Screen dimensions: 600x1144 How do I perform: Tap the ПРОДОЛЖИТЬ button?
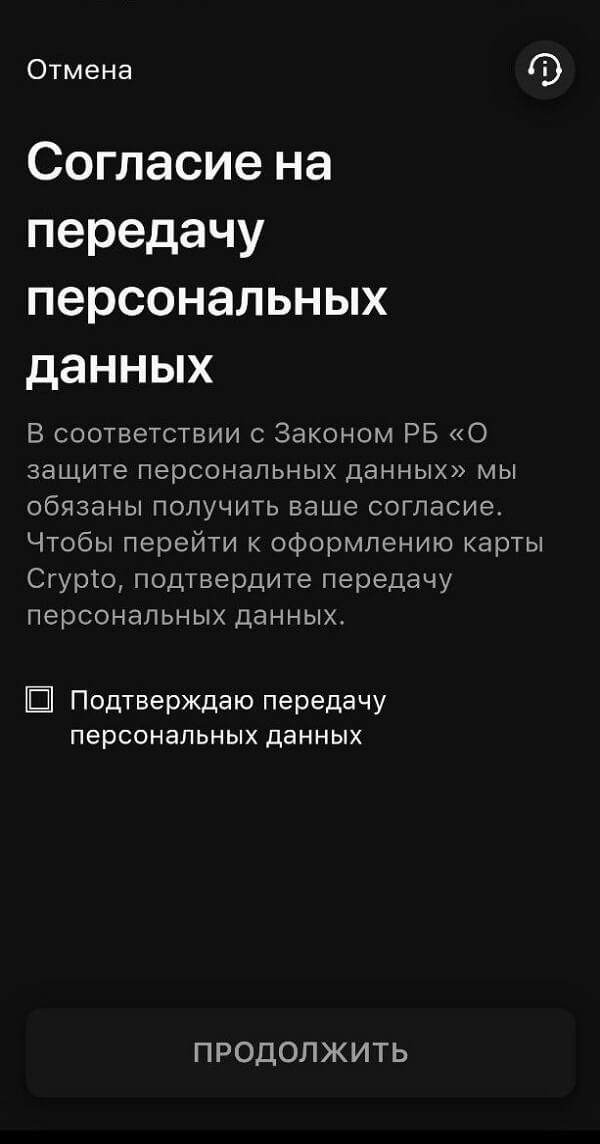pyautogui.click(x=300, y=1052)
